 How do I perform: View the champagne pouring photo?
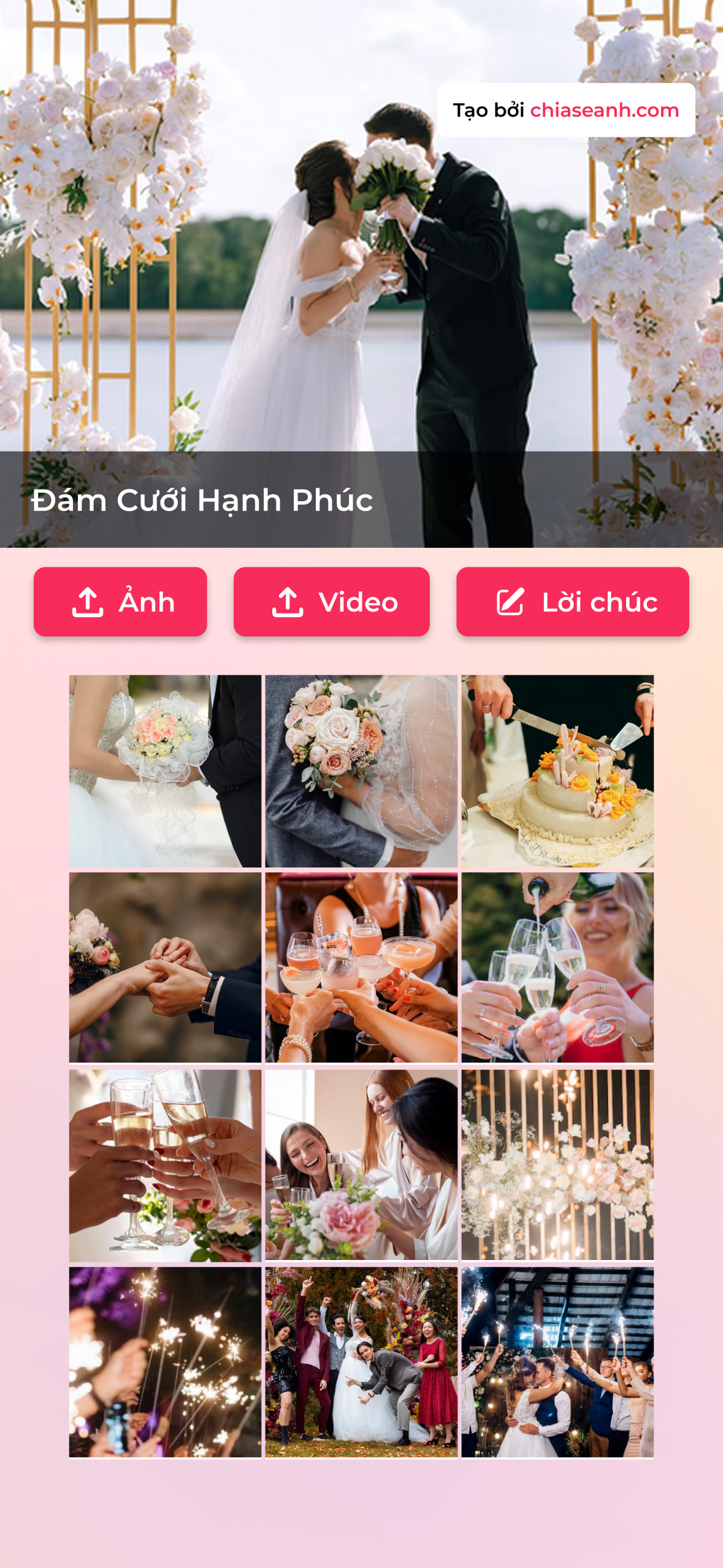pyautogui.click(x=557, y=967)
